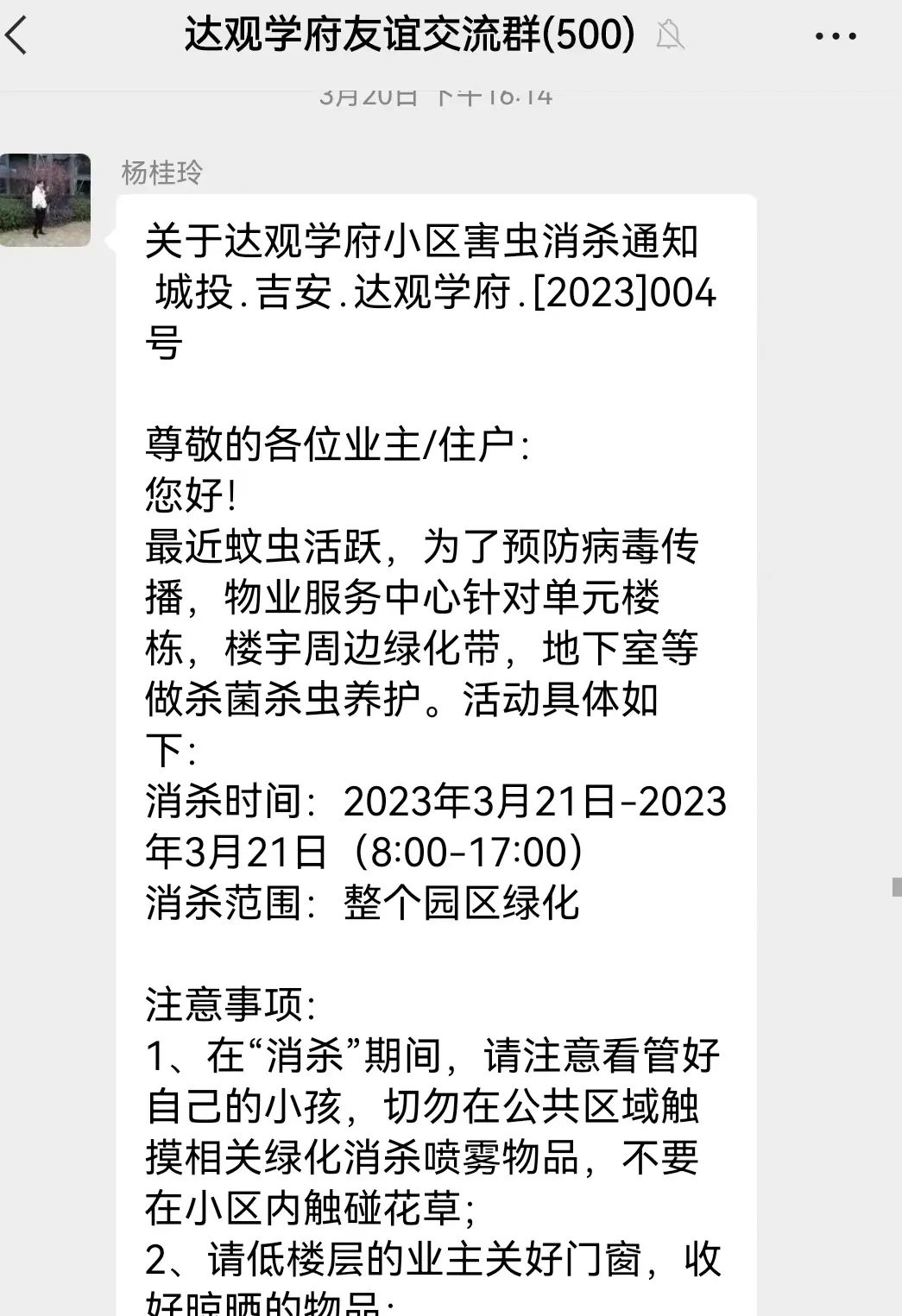Go back from the group chat
902x1316 pixels.
tap(17, 36)
